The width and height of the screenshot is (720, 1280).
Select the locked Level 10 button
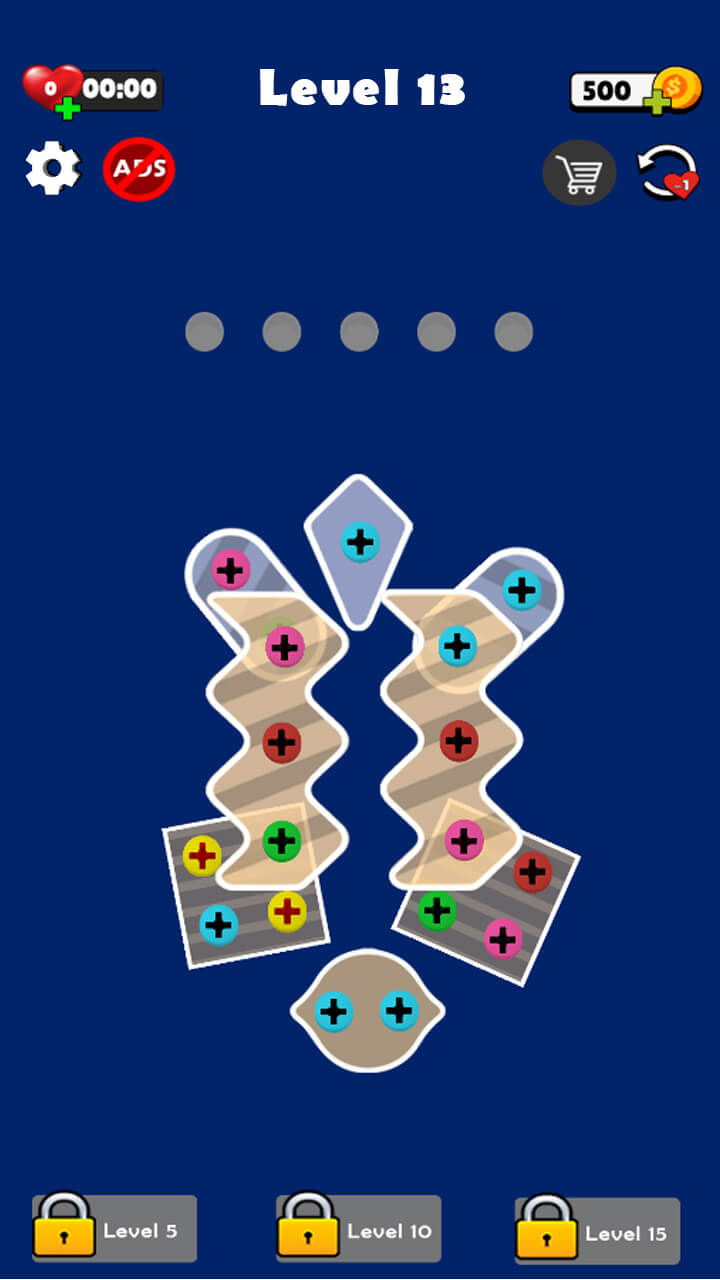click(x=358, y=1228)
